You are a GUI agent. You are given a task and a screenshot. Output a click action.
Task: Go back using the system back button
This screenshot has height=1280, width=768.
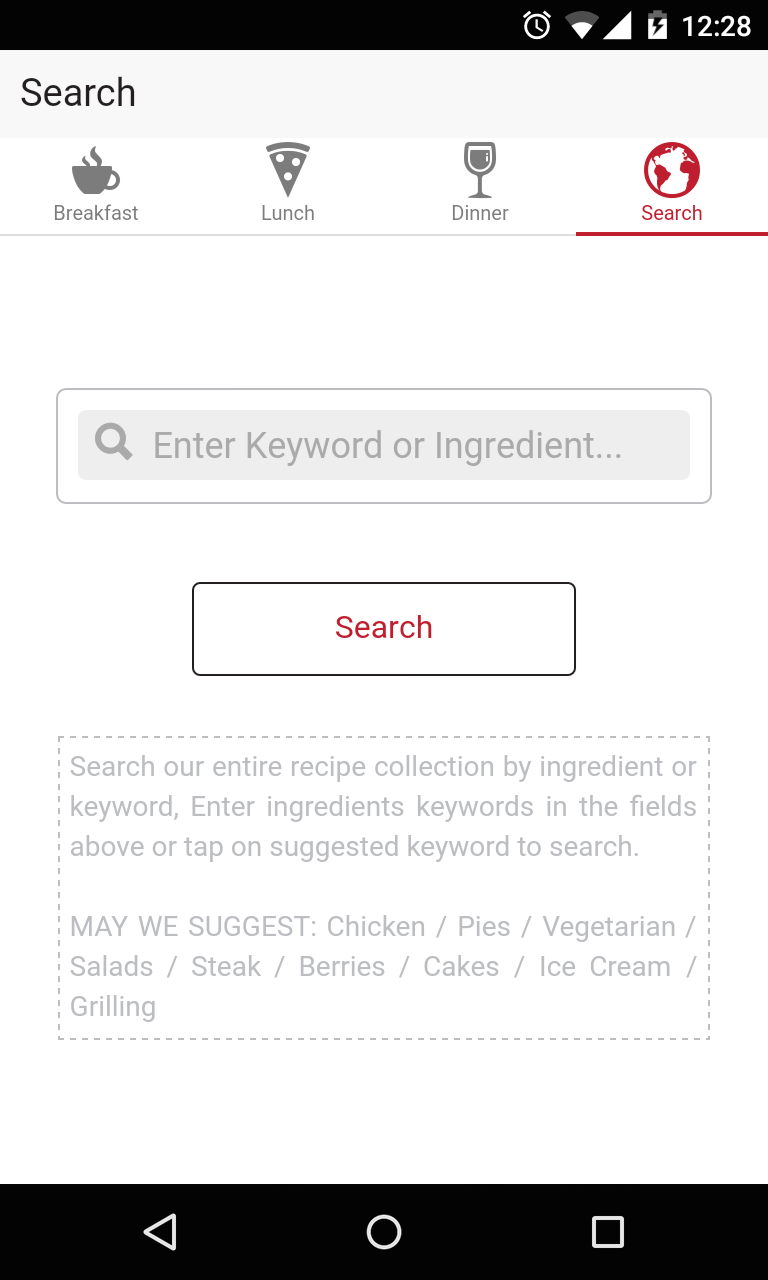tap(160, 1232)
